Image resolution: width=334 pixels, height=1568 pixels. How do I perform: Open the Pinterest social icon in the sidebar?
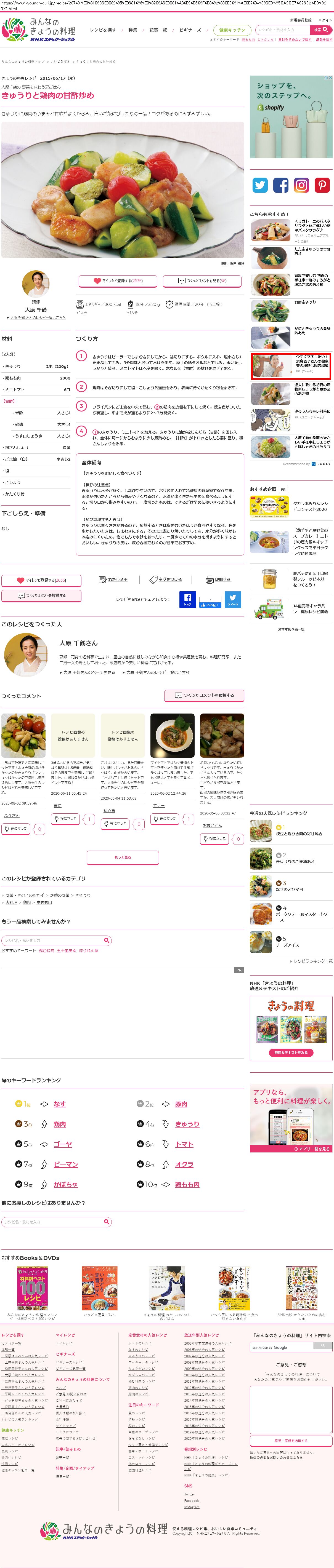pos(322,185)
